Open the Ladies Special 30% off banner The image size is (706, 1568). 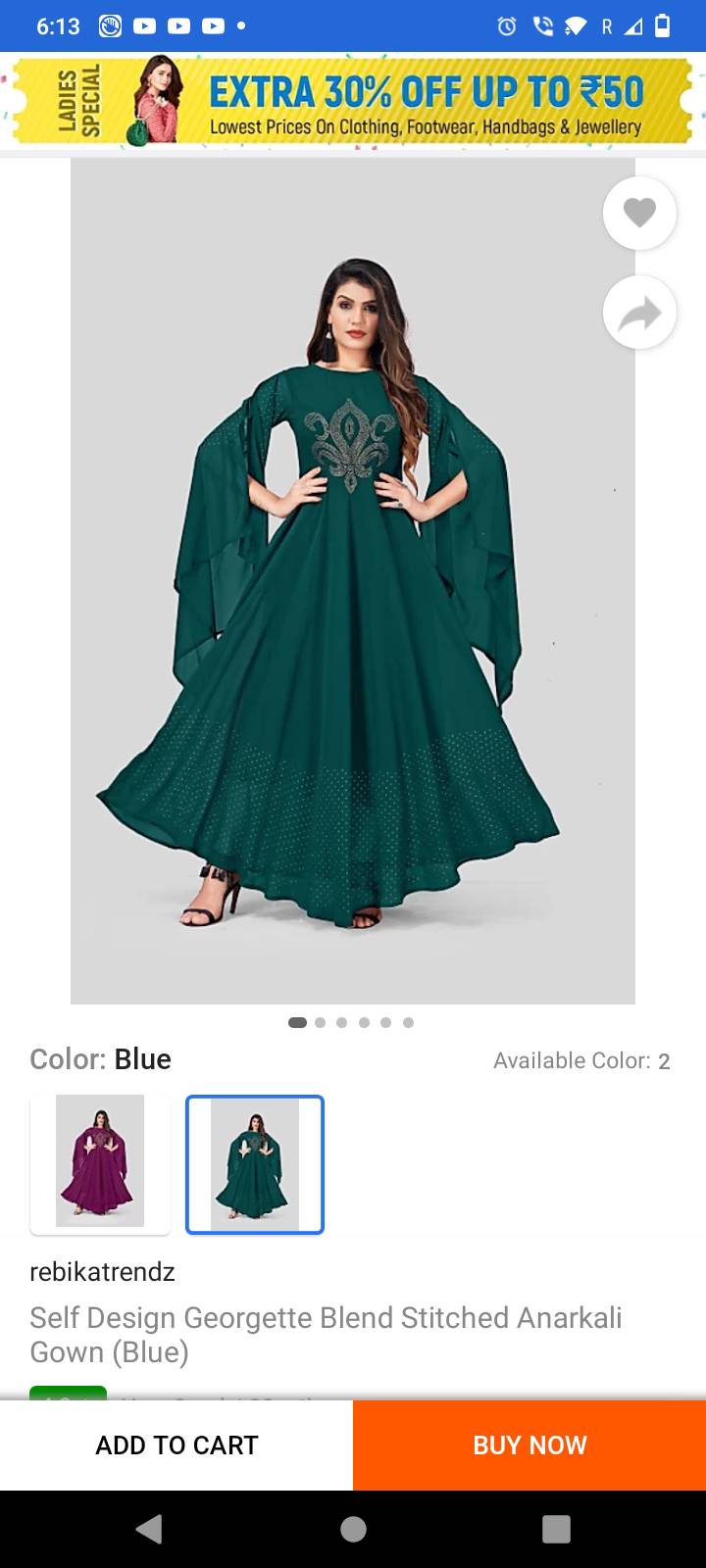pos(353,101)
